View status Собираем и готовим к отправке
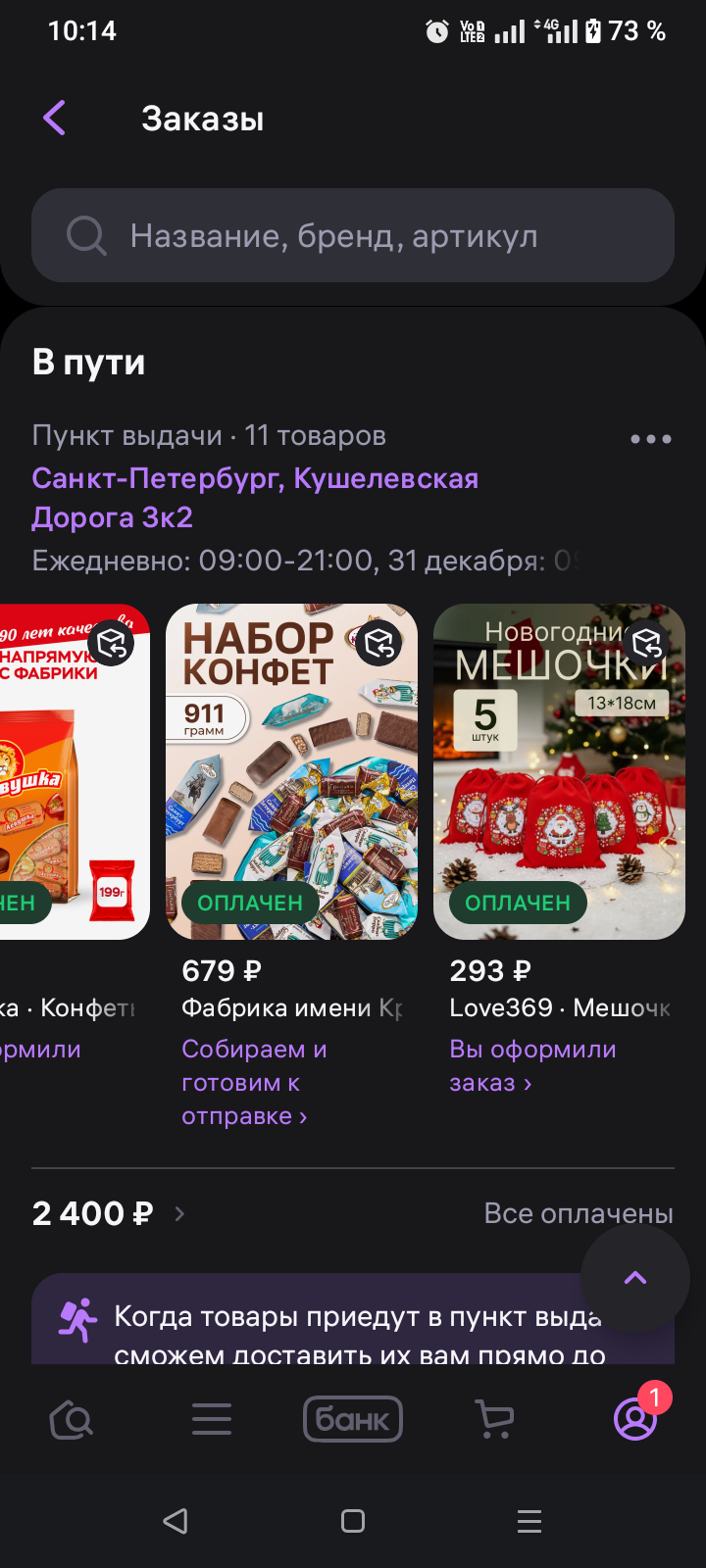 point(253,1083)
